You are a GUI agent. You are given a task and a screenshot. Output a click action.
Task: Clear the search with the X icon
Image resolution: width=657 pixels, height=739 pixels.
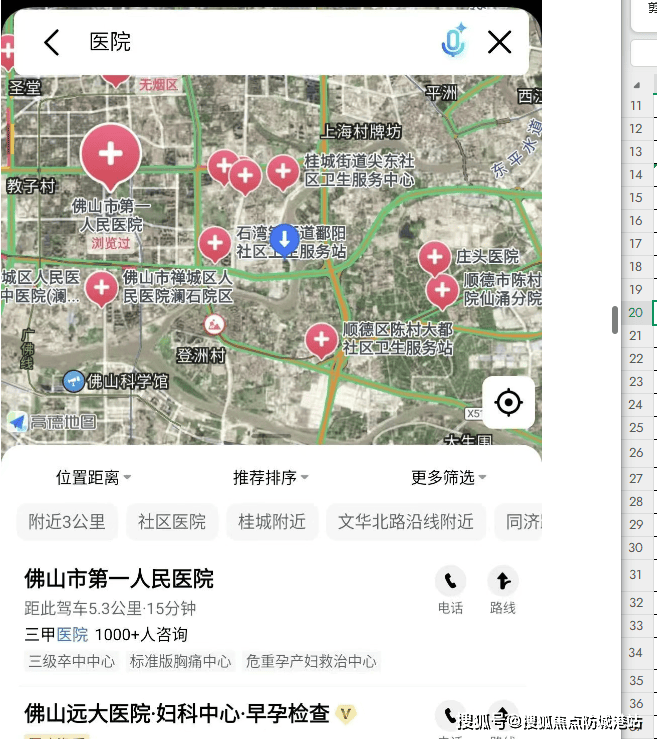pyautogui.click(x=499, y=42)
